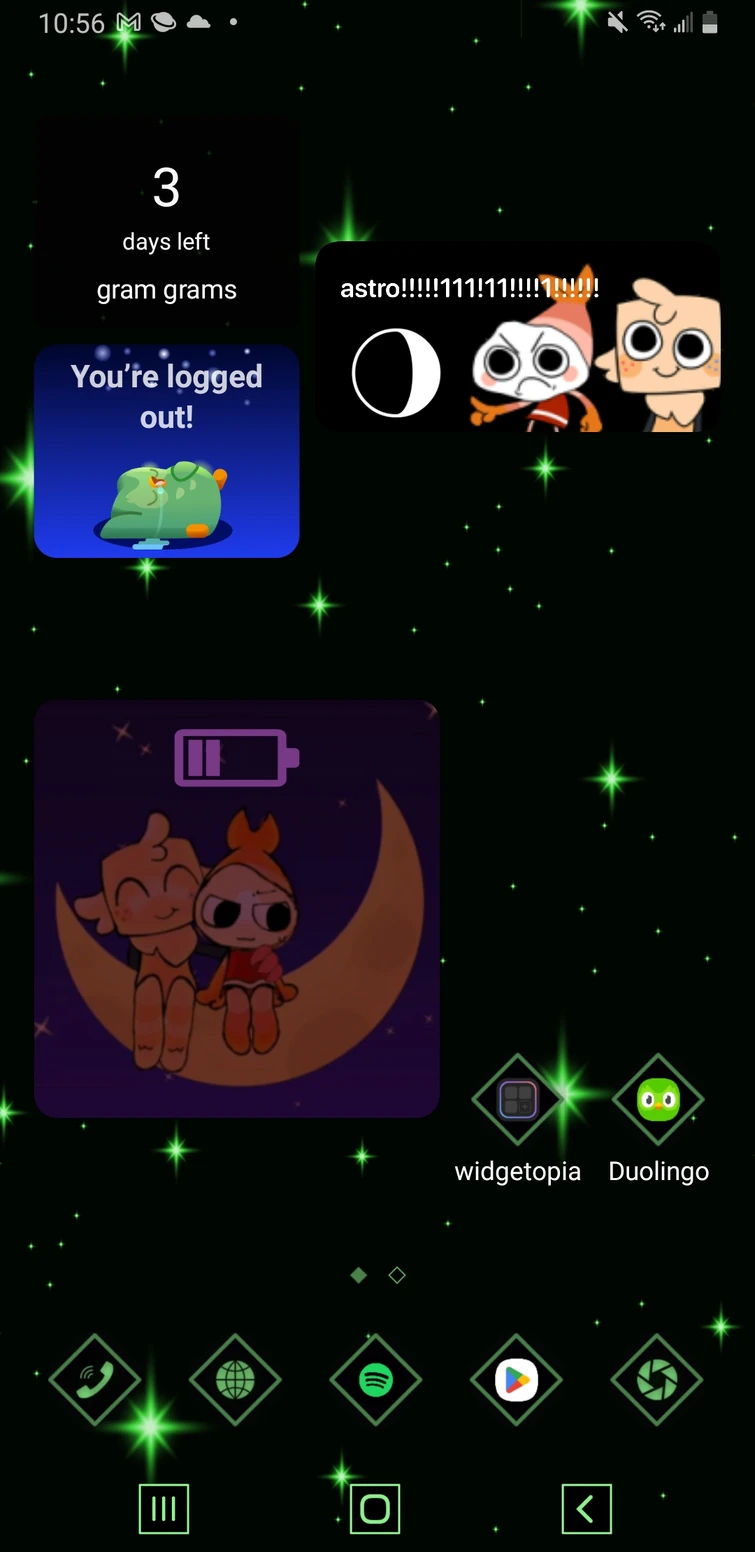Tap the system home button
The height and width of the screenshot is (1552, 755).
tap(375, 1508)
